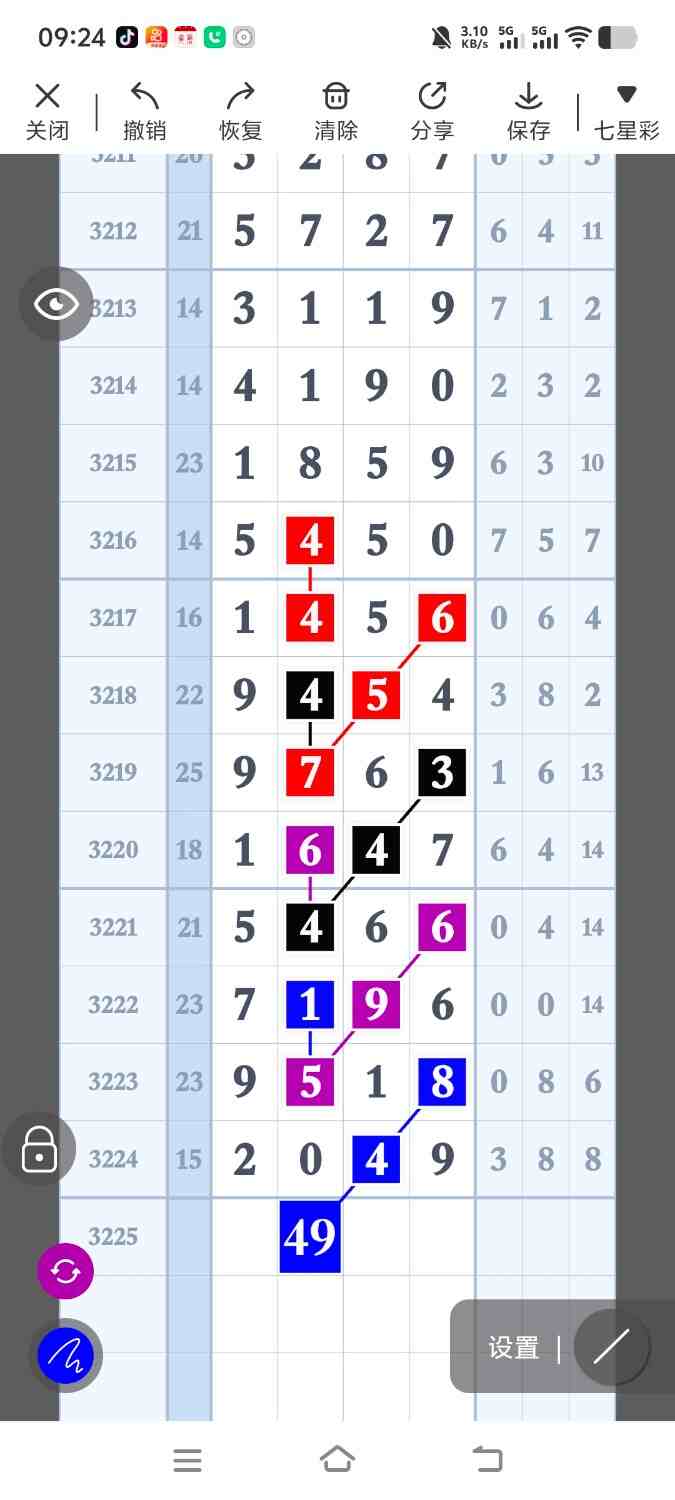Open the 七星彩 lottery dropdown

(x=626, y=111)
